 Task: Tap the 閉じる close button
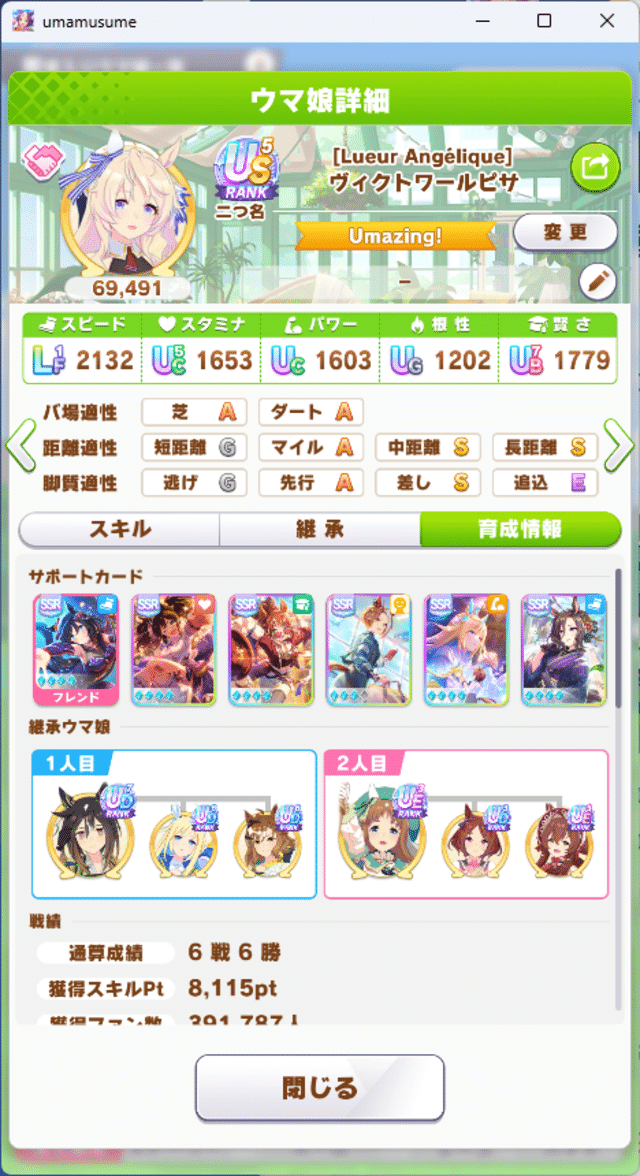319,1087
